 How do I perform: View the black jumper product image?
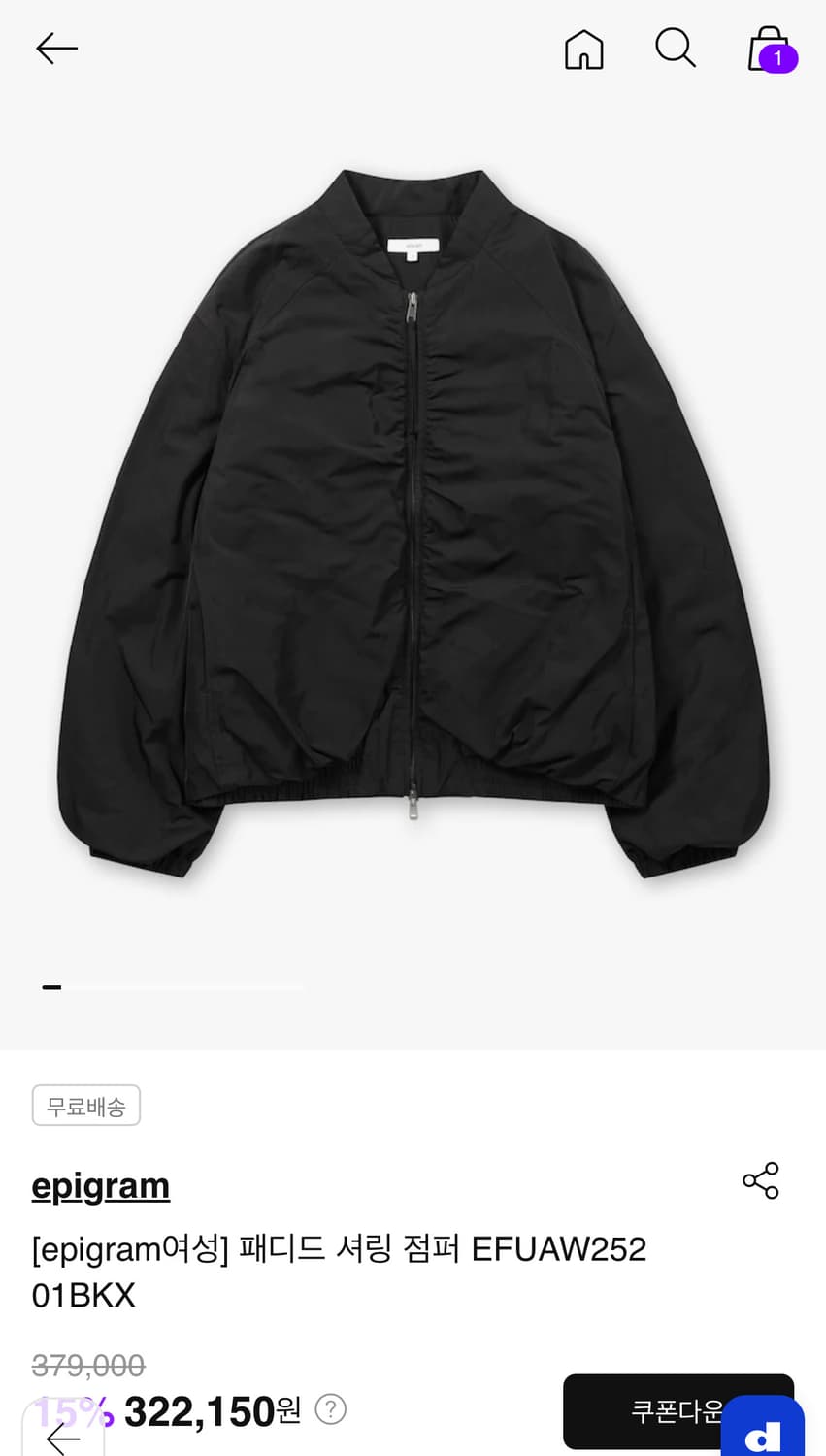pyautogui.click(x=413, y=524)
